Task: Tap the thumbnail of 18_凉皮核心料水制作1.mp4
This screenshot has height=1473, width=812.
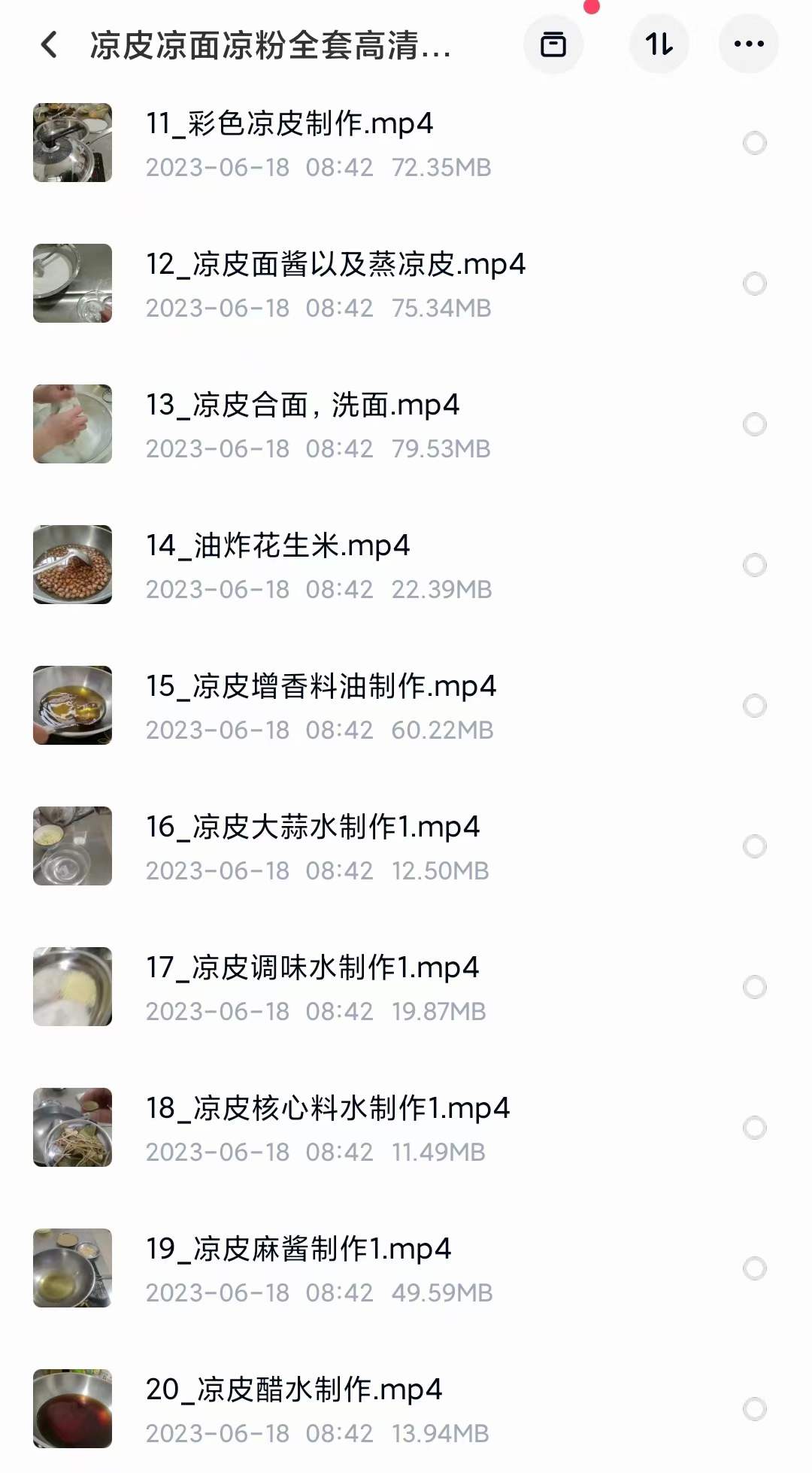Action: (x=72, y=1125)
